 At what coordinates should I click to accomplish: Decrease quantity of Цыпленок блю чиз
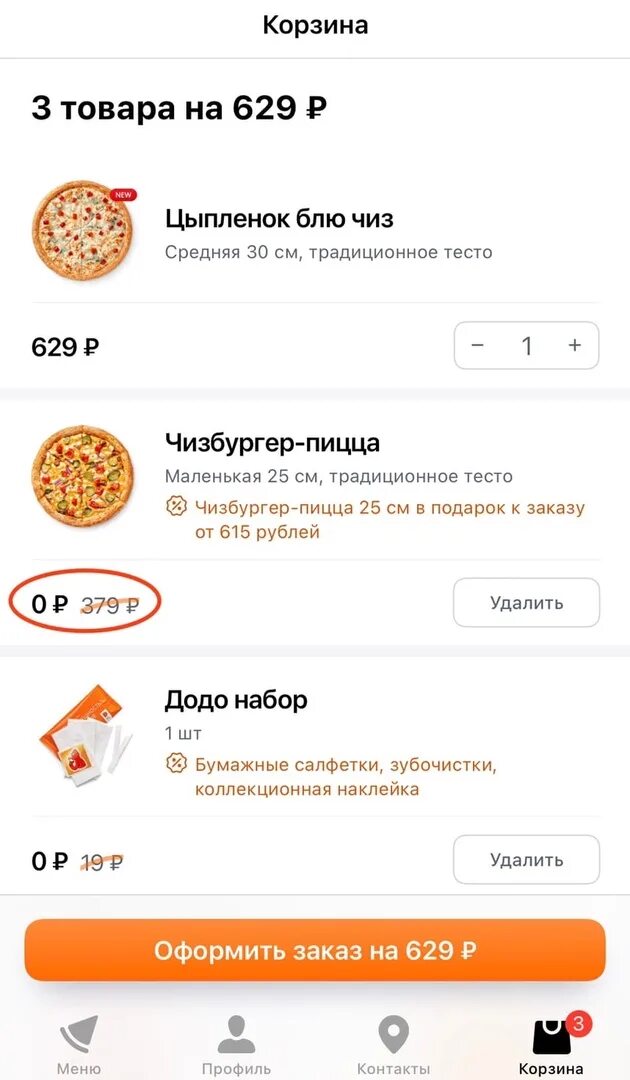478,346
